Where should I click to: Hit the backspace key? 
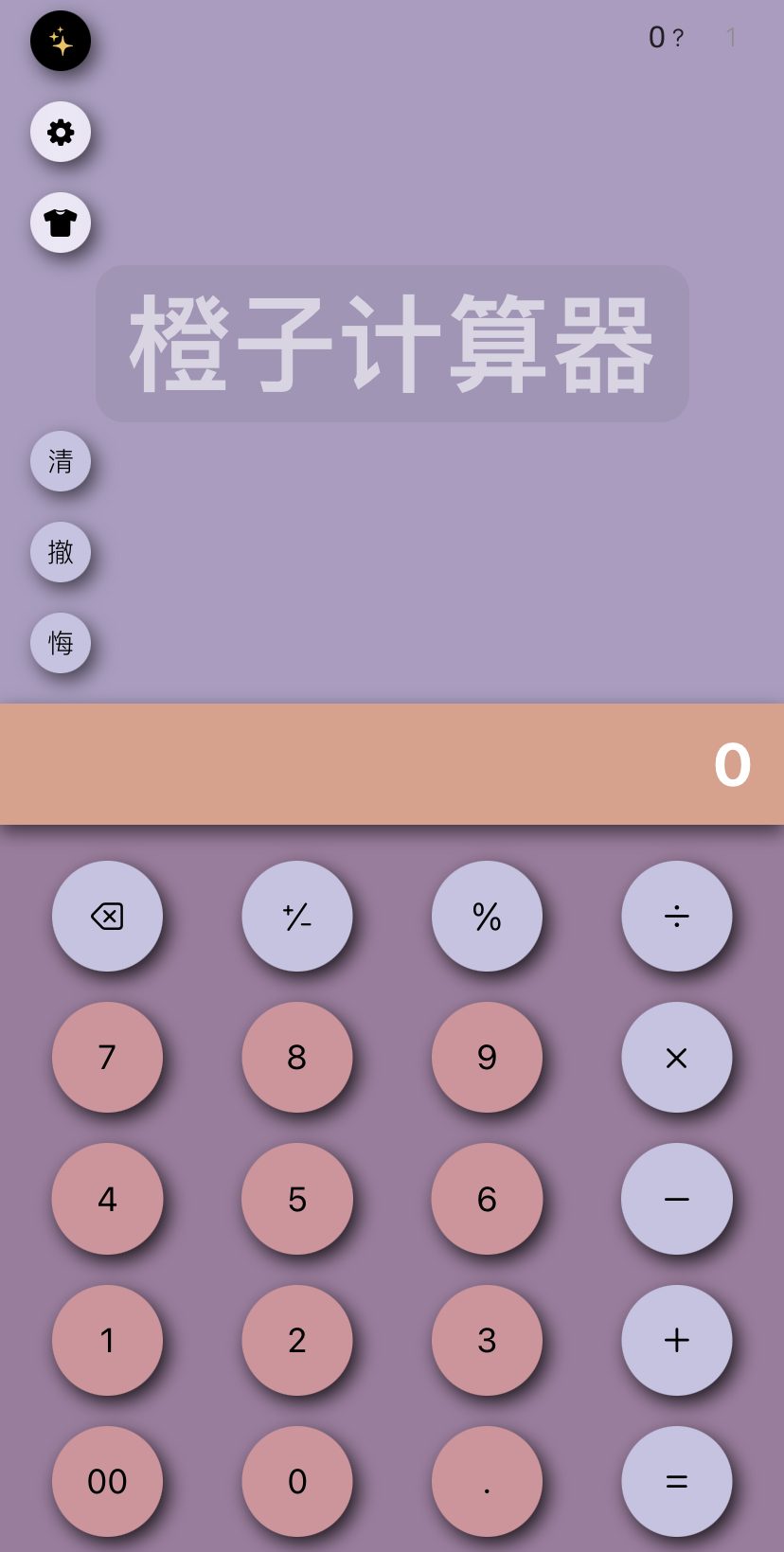(107, 916)
